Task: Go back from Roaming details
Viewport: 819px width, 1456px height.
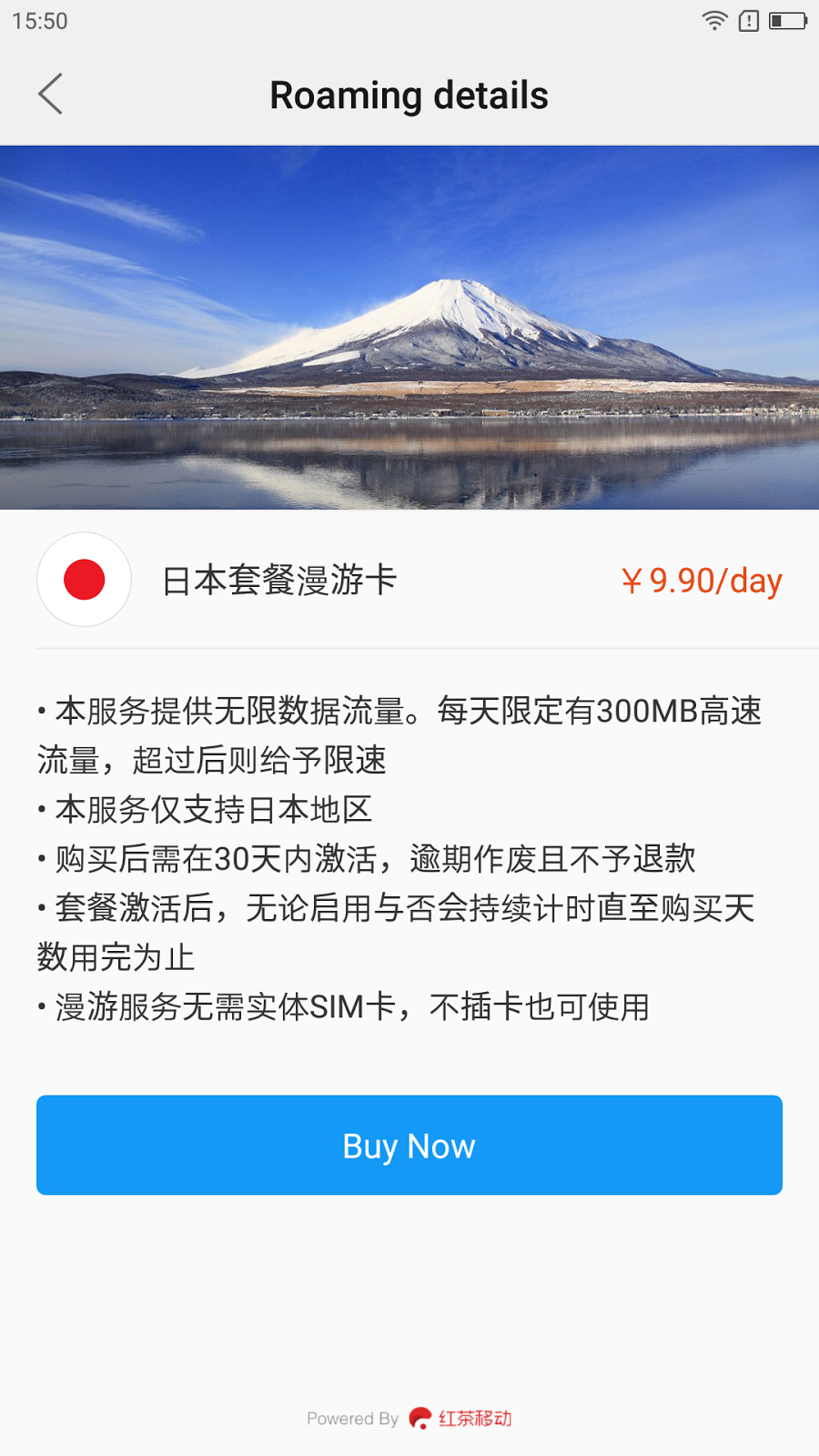Action: [x=51, y=95]
